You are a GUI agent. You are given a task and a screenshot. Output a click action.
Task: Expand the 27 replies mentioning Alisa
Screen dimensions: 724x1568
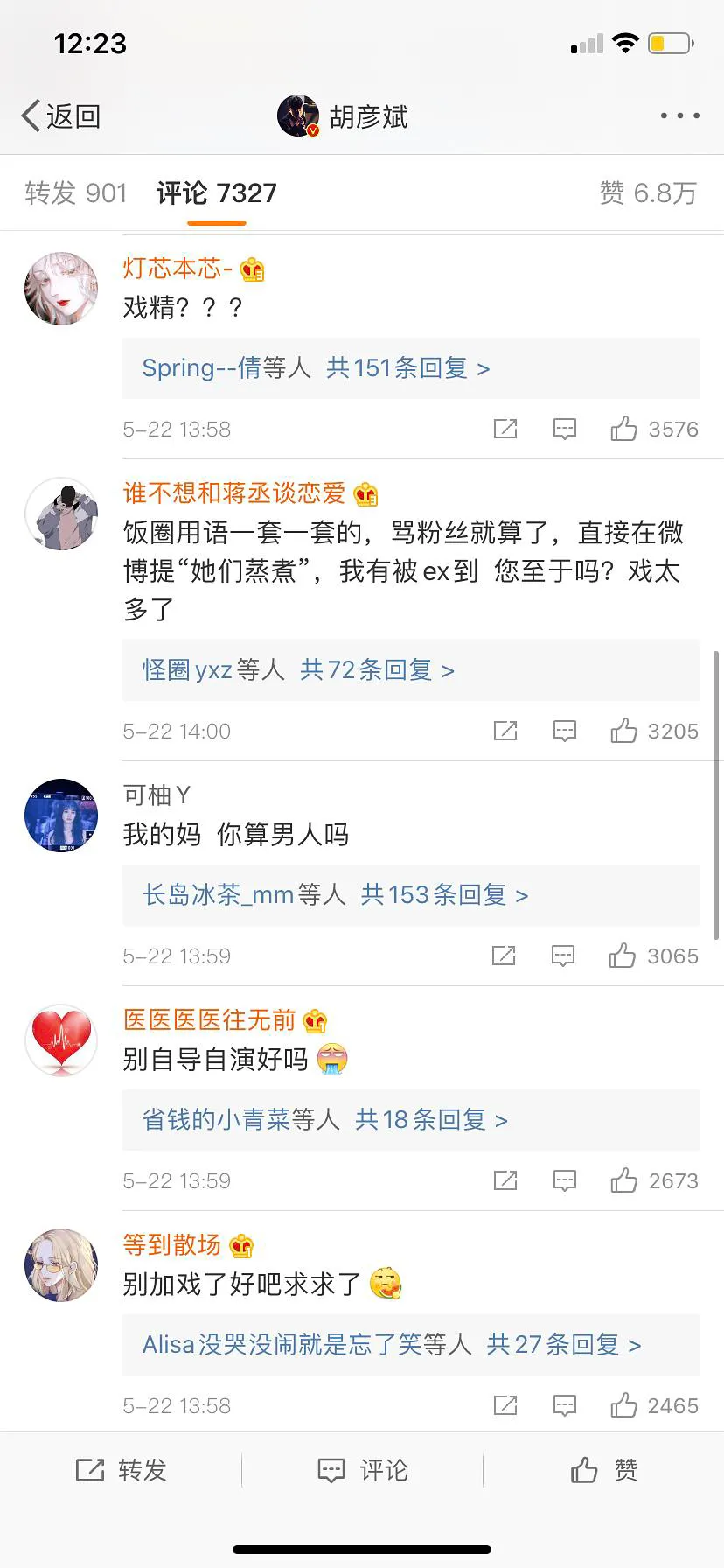(x=391, y=1345)
